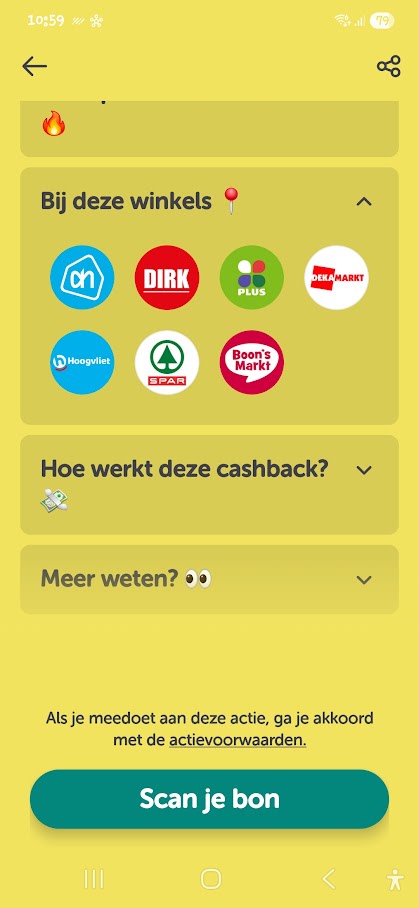Tap Scan je bon button
The image size is (419, 908).
click(x=210, y=799)
